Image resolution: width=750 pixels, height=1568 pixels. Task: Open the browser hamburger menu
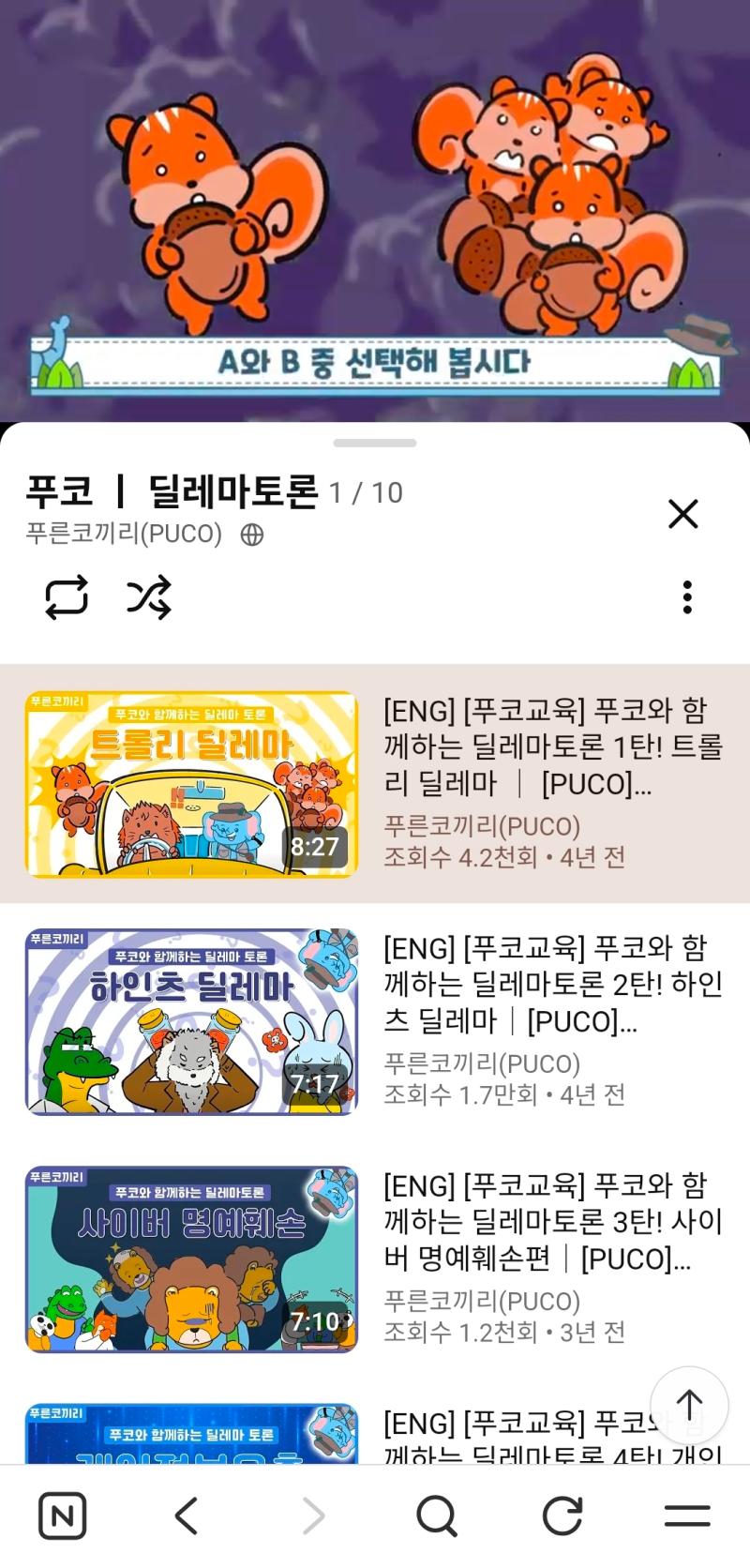[x=687, y=1515]
